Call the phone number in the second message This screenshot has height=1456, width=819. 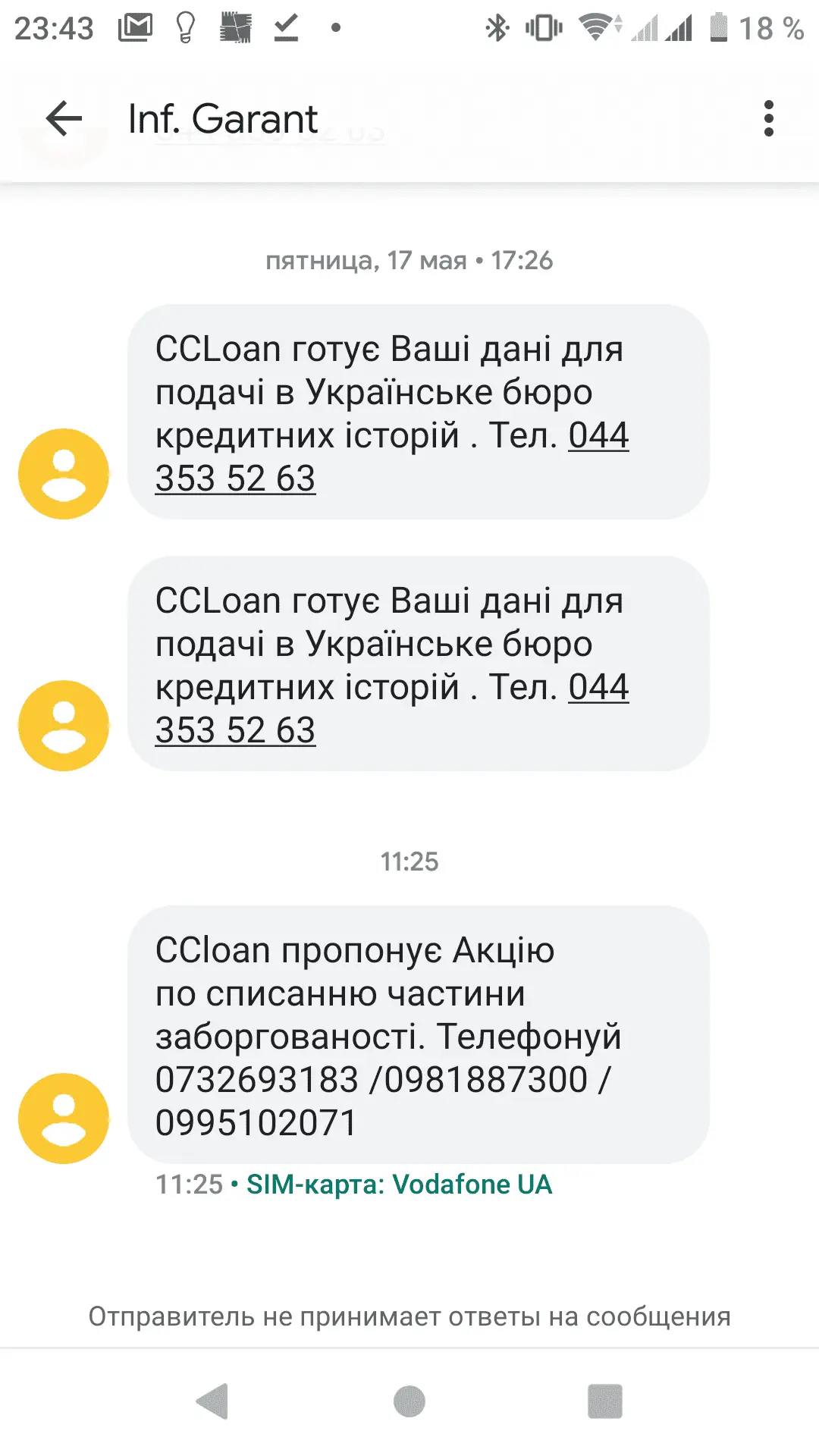click(x=235, y=731)
